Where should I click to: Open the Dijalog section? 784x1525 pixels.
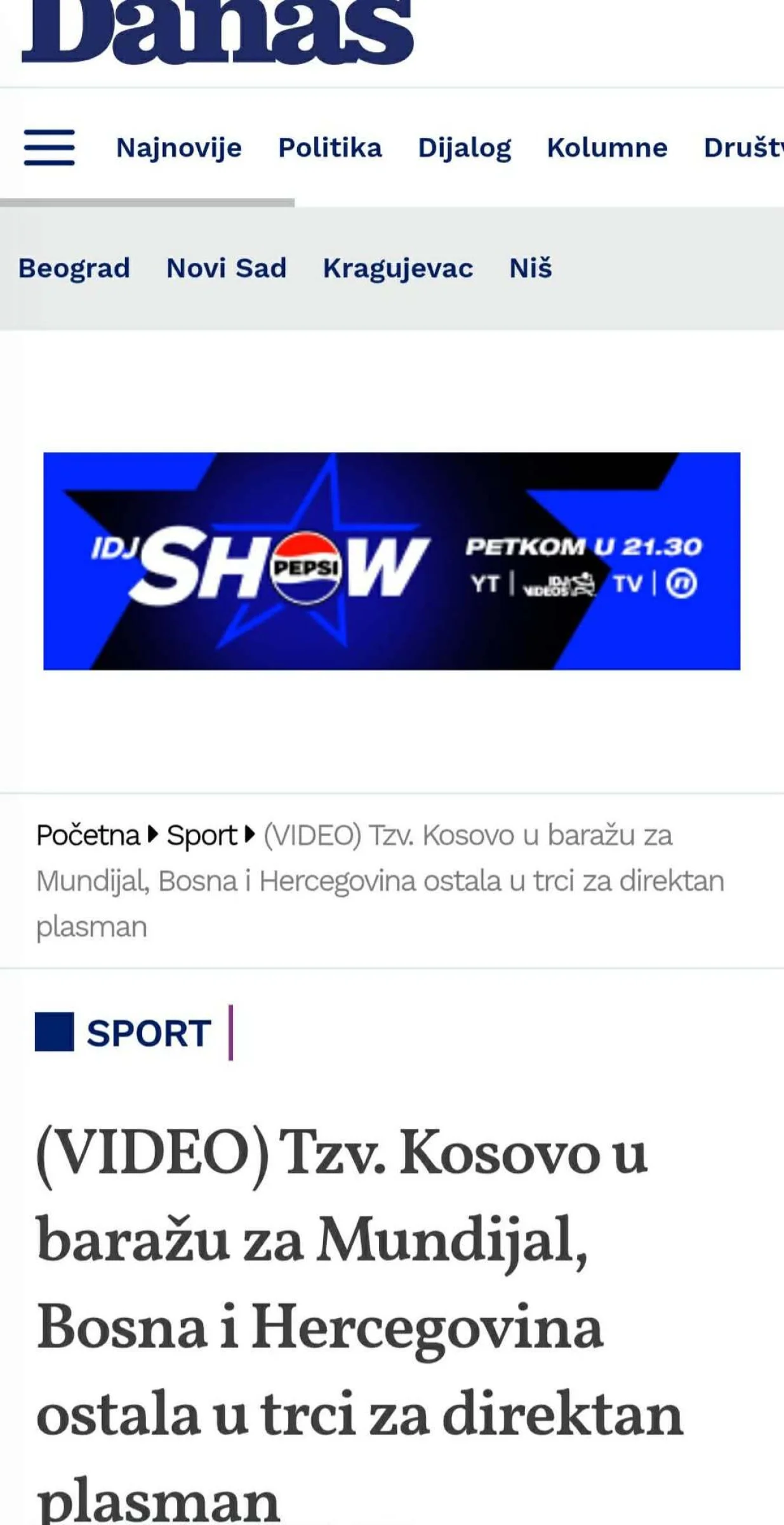(465, 148)
